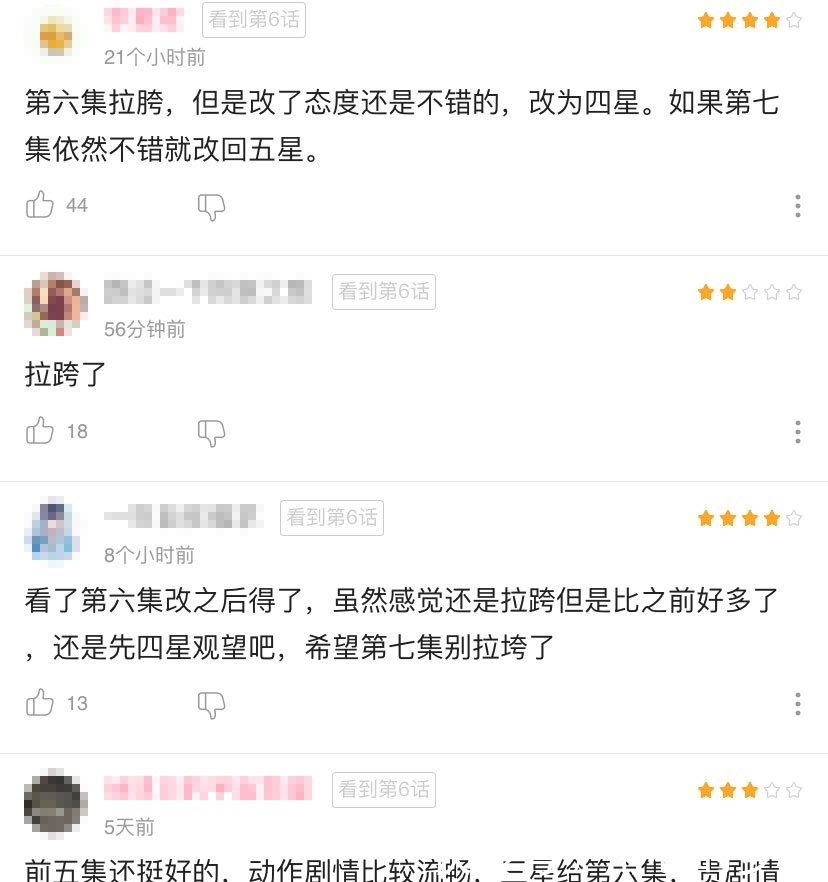
Task: Click the dislike icon under 拉跨了
Action: point(211,432)
